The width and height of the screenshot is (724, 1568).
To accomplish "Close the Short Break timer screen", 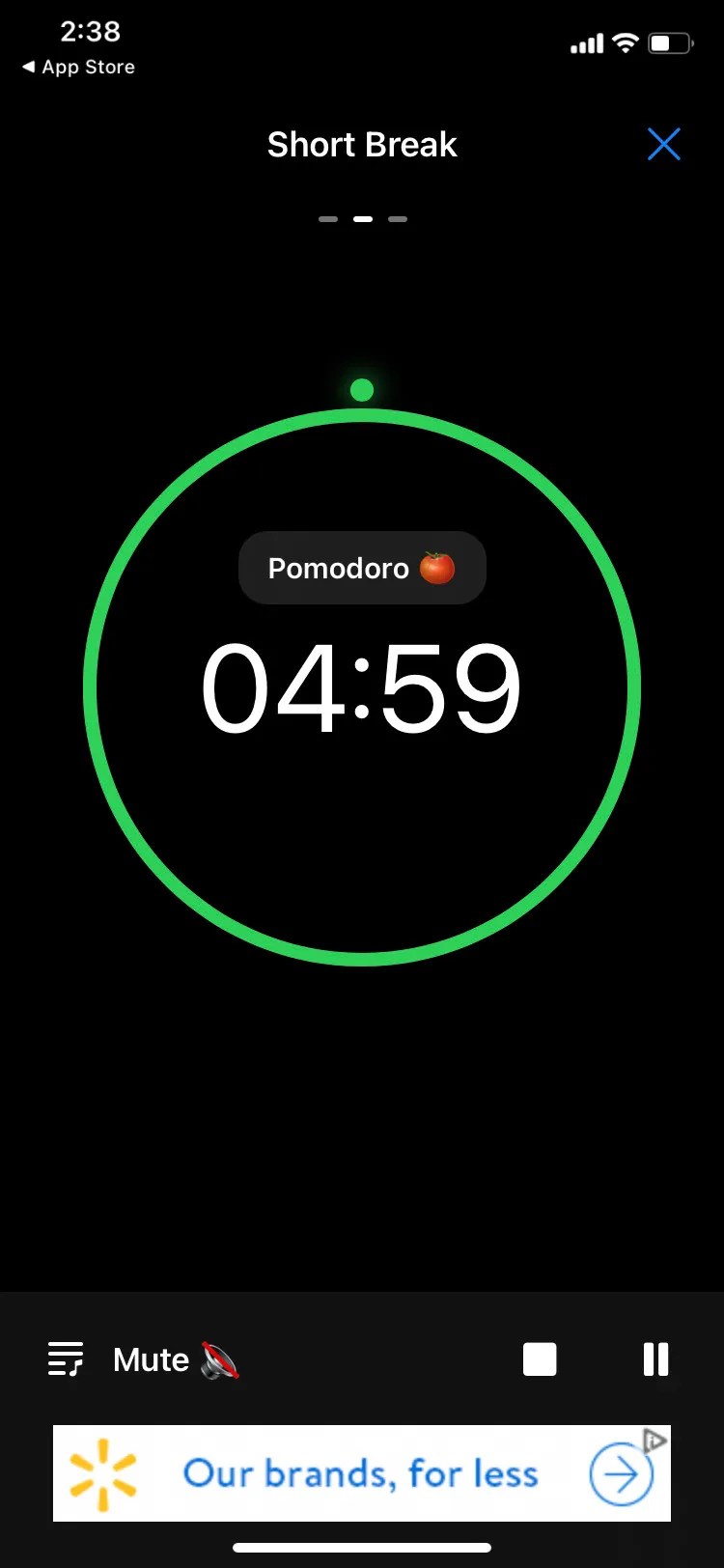I will point(663,145).
